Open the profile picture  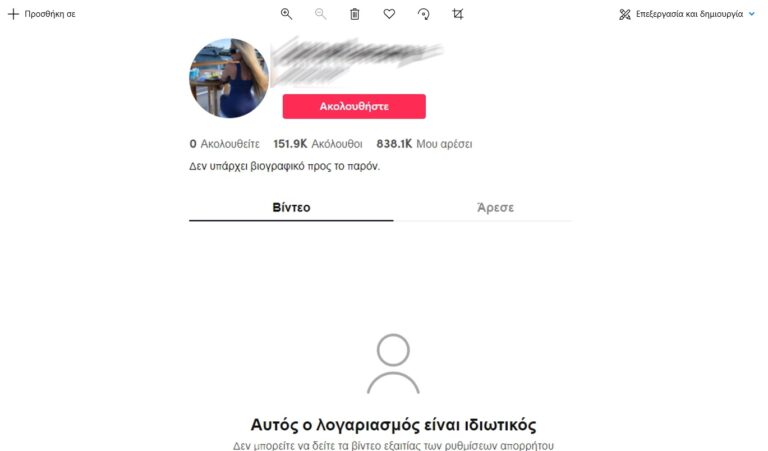pos(229,78)
